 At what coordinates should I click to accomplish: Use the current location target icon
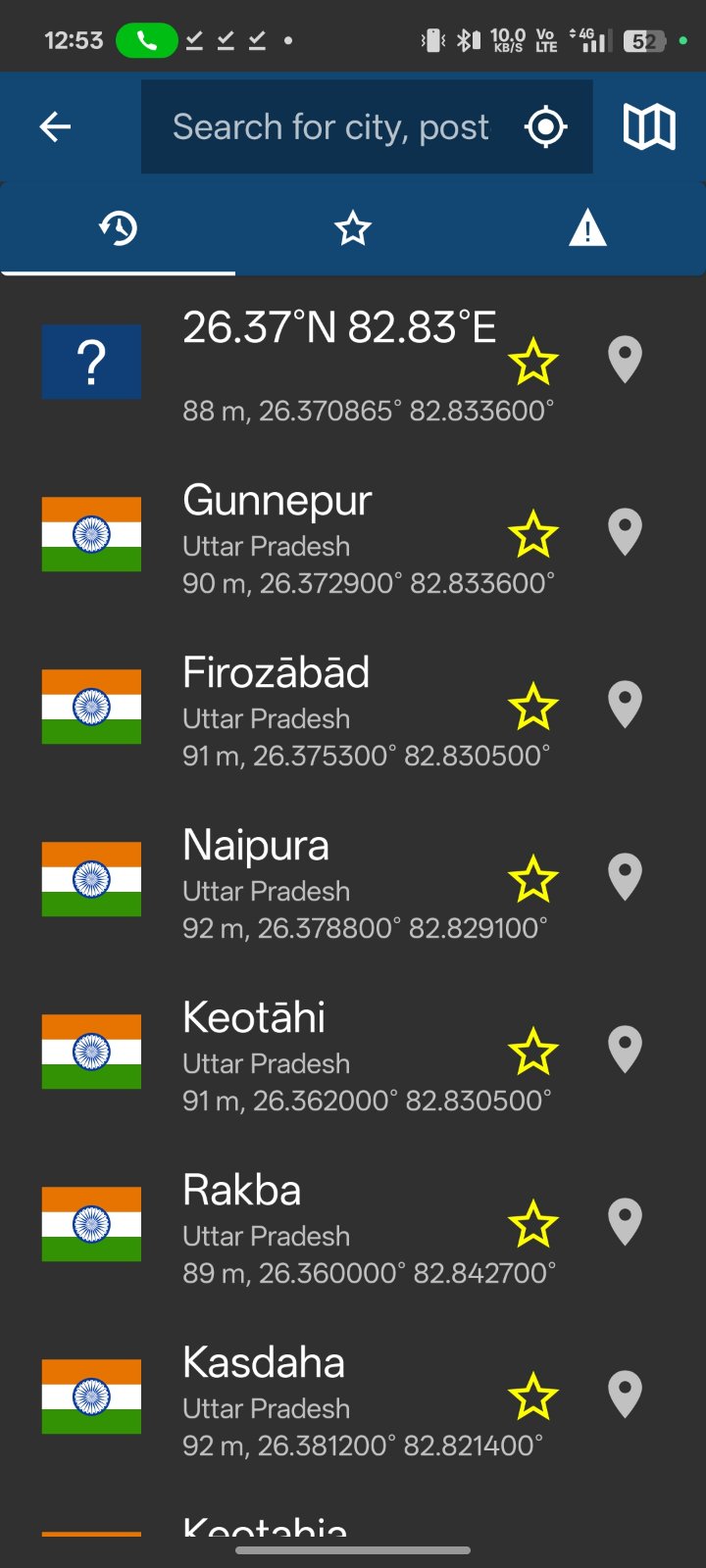(545, 127)
